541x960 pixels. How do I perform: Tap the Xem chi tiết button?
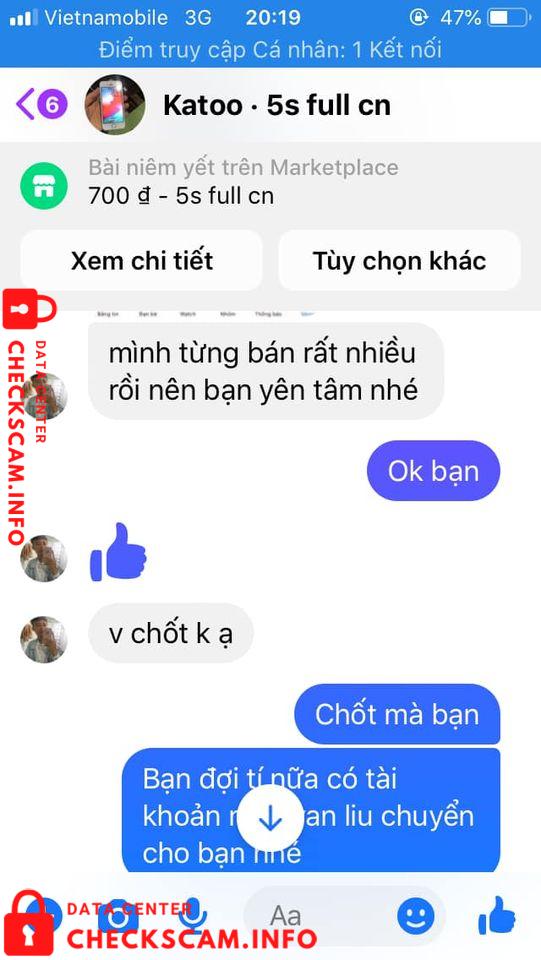click(141, 260)
